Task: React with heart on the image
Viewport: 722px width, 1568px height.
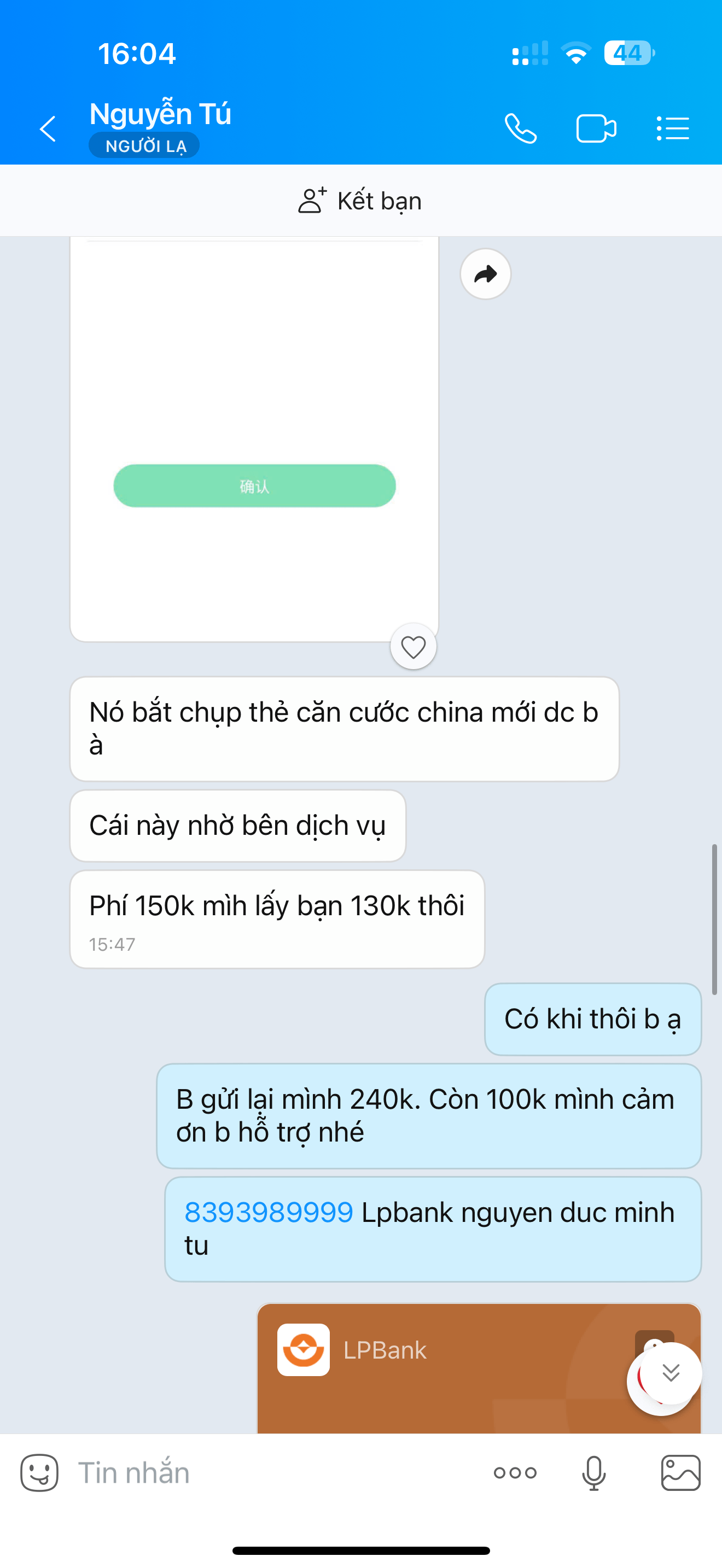Action: pos(414,646)
